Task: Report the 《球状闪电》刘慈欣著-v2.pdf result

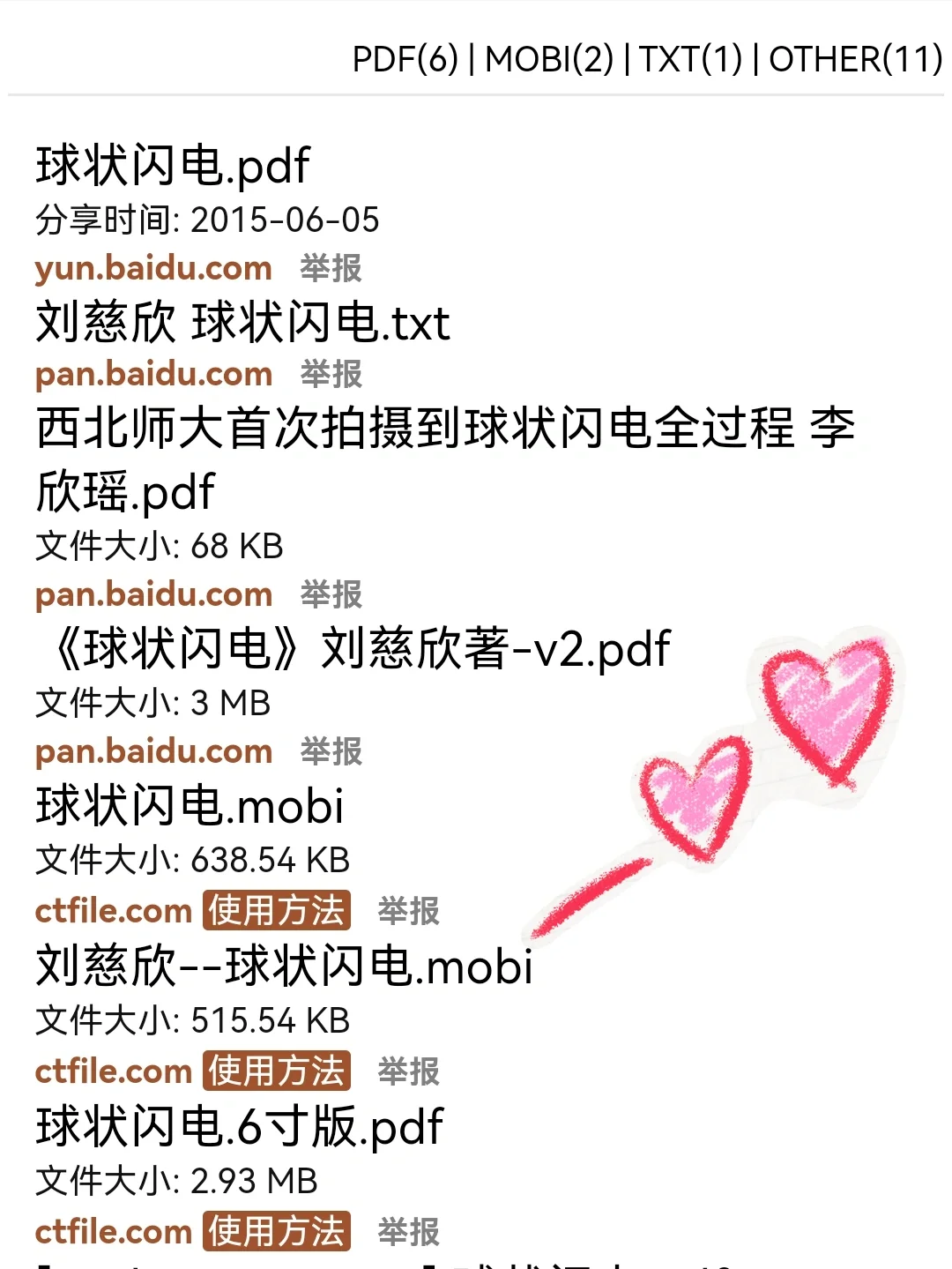Action: 331,751
